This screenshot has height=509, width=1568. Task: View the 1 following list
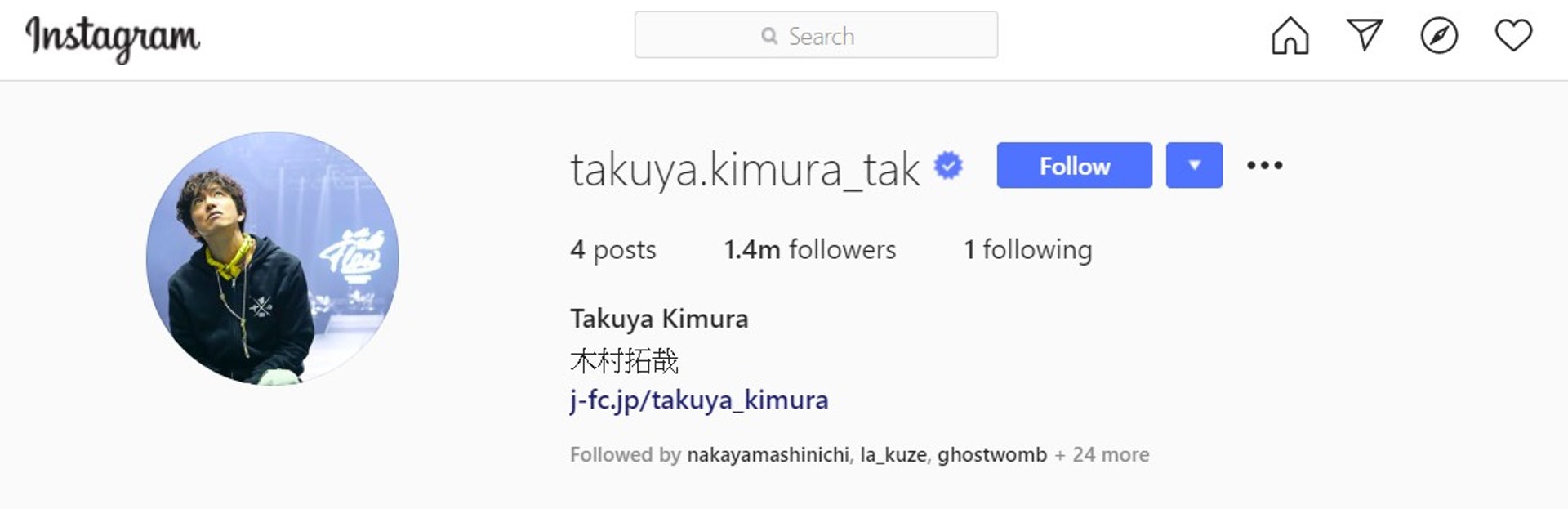tap(1027, 249)
